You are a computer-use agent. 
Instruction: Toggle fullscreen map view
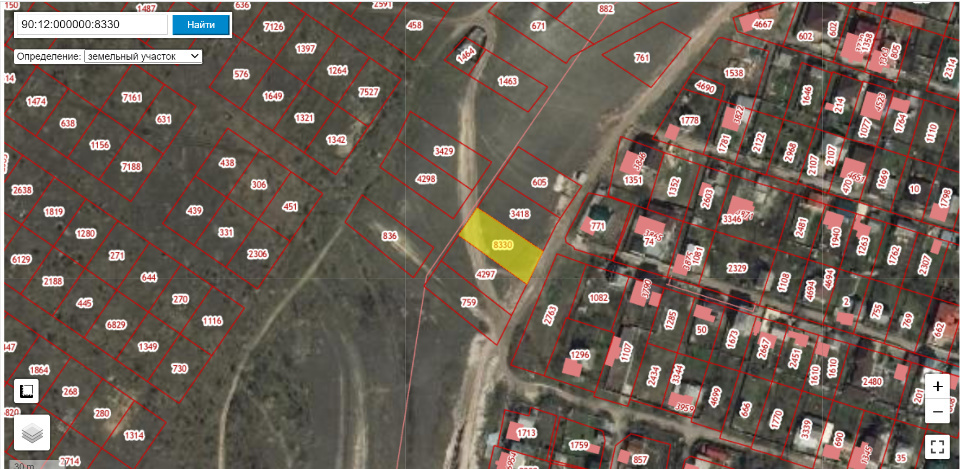[937, 446]
